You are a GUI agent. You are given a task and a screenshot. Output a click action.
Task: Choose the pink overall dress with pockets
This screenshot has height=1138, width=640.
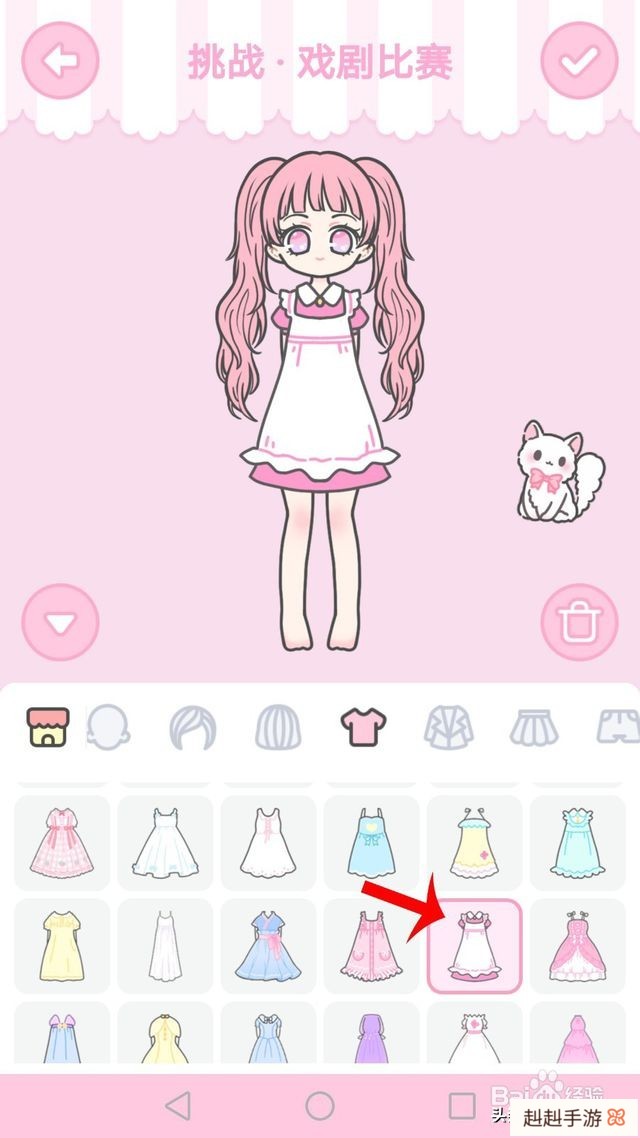click(371, 946)
